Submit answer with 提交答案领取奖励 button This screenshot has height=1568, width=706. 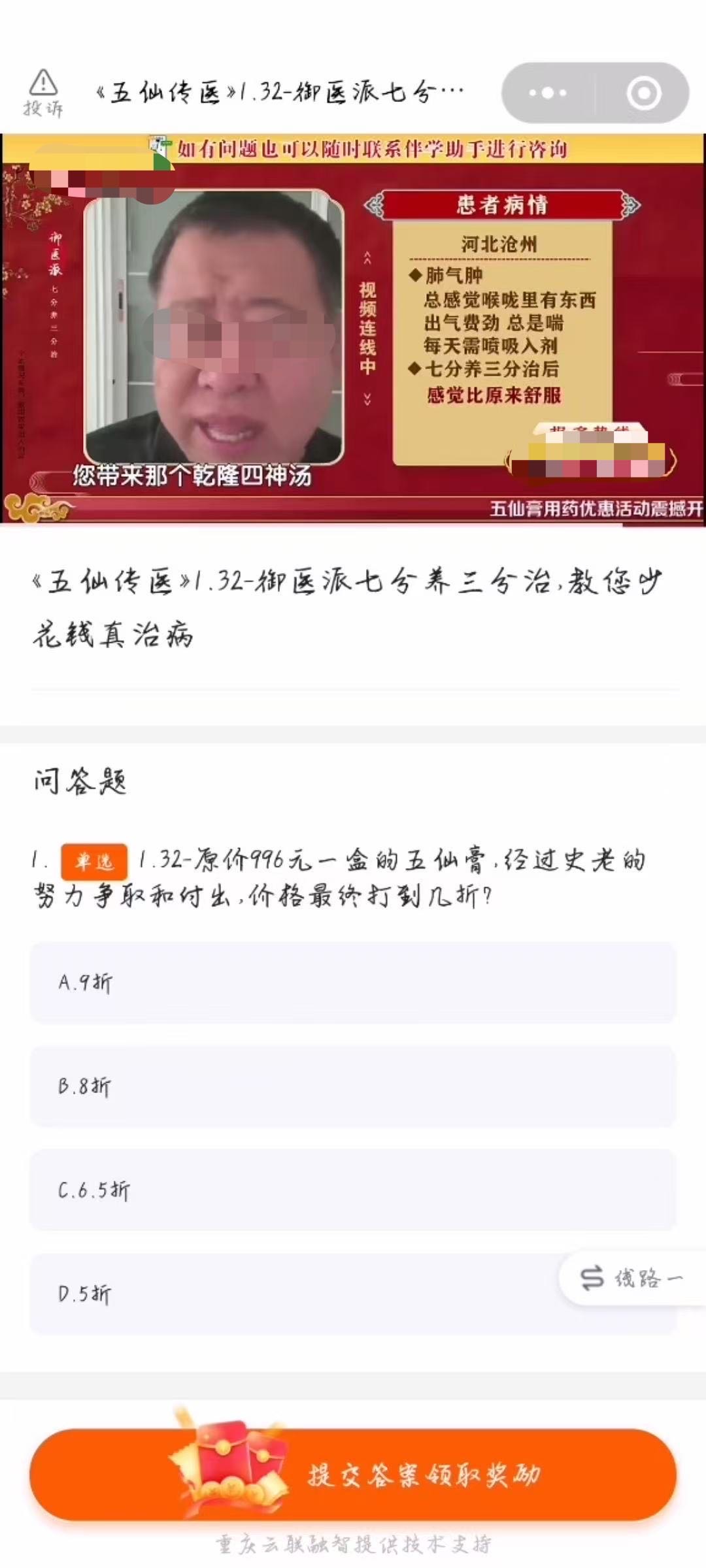(353, 1475)
